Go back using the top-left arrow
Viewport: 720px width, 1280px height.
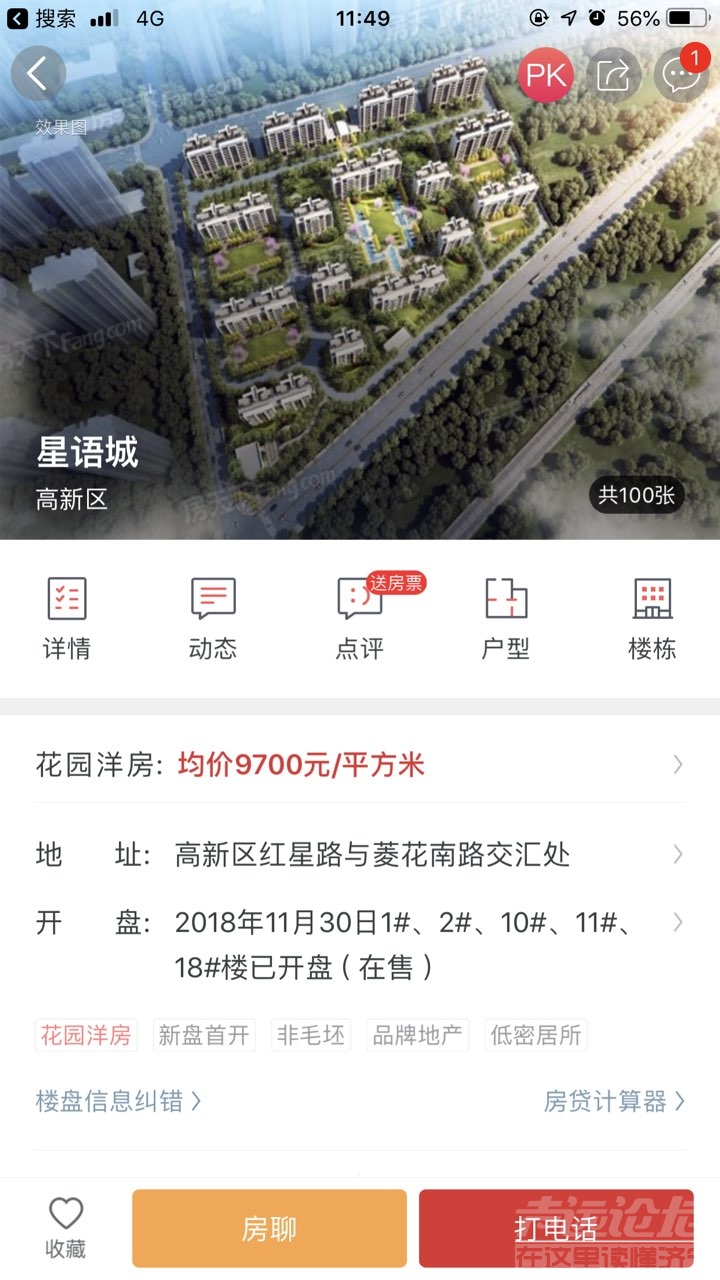(38, 75)
